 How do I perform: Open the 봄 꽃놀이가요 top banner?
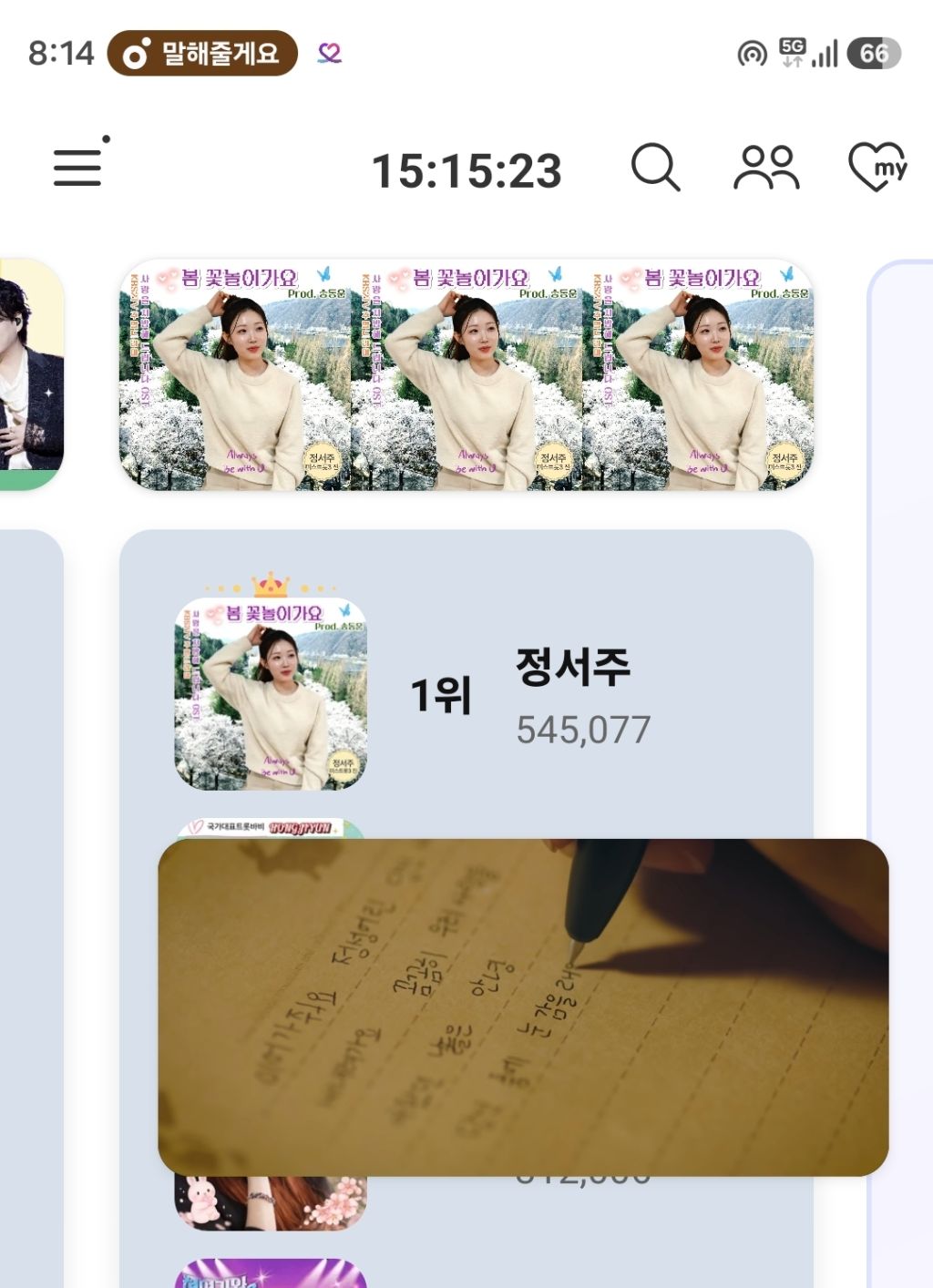(x=466, y=375)
